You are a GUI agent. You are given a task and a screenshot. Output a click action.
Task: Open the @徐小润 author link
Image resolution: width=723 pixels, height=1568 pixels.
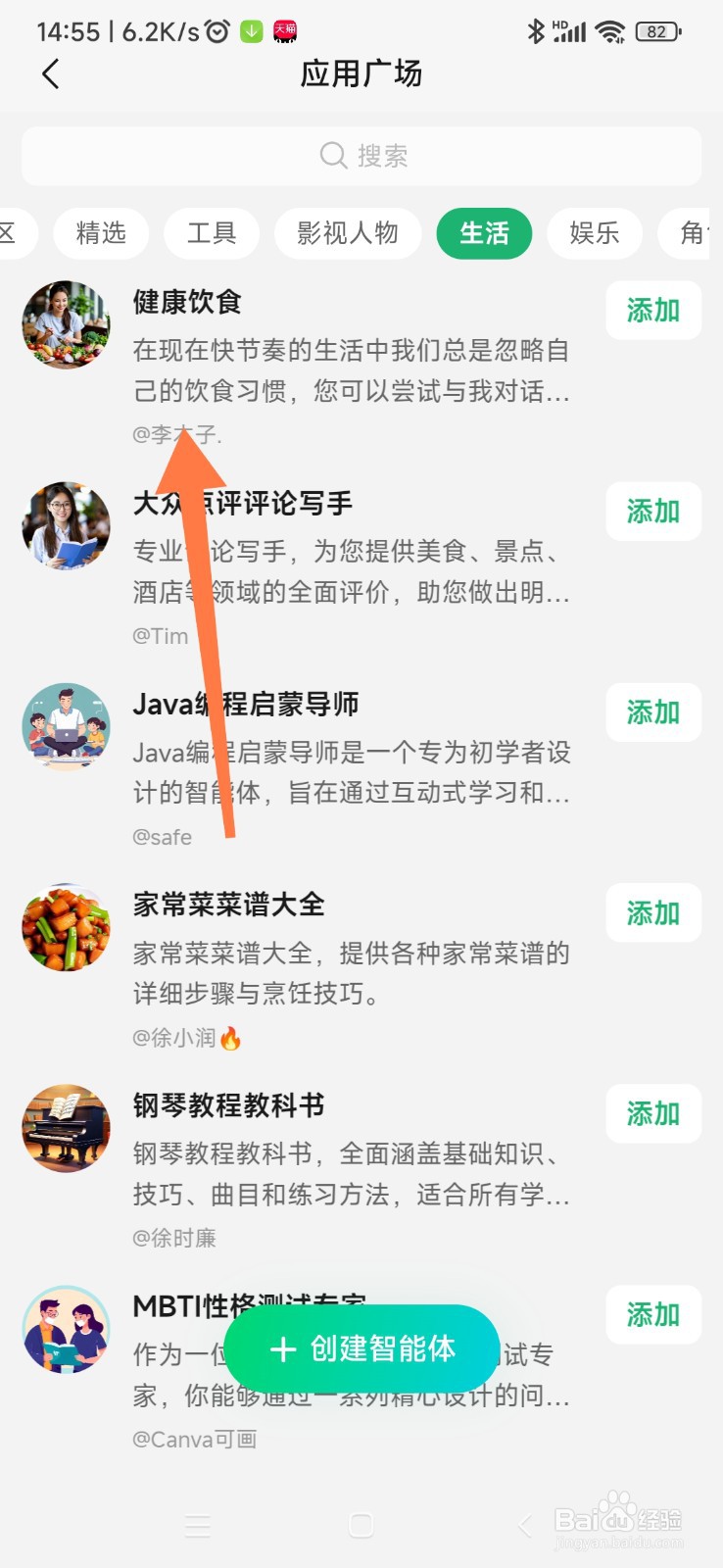point(176,1037)
